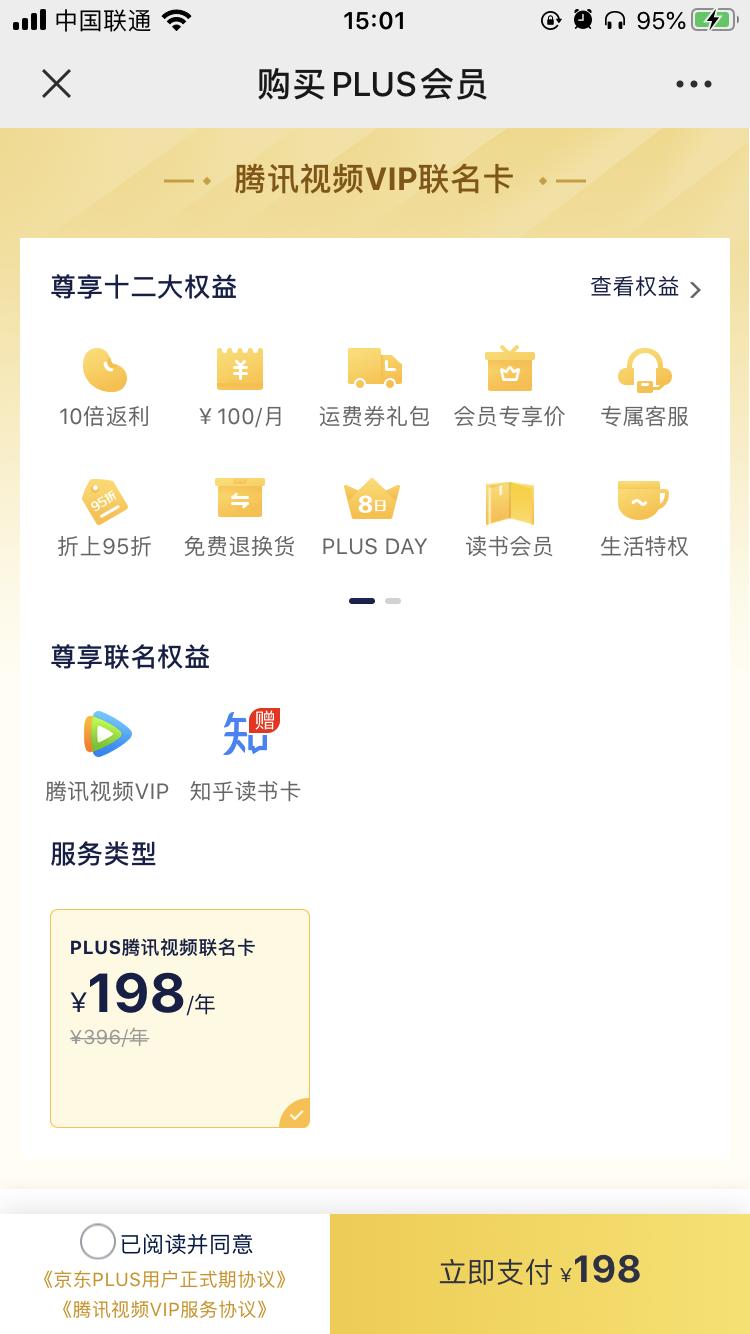Screen dimensions: 750x1334
Task: Select the PLUS腾讯视频联名卡 plan card
Action: [179, 1018]
